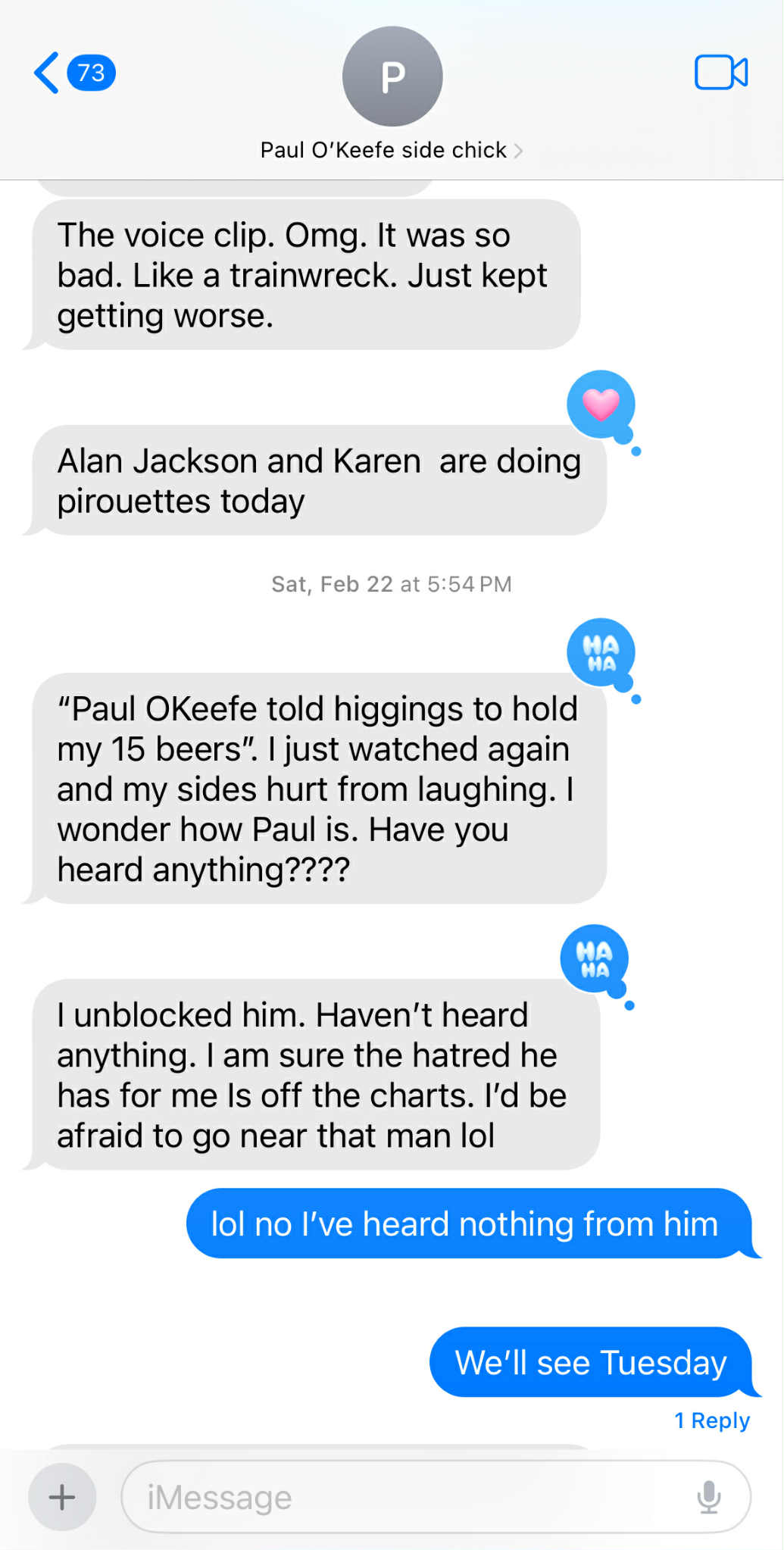Open contact details for Paul O'Keefe side chick

point(392,150)
